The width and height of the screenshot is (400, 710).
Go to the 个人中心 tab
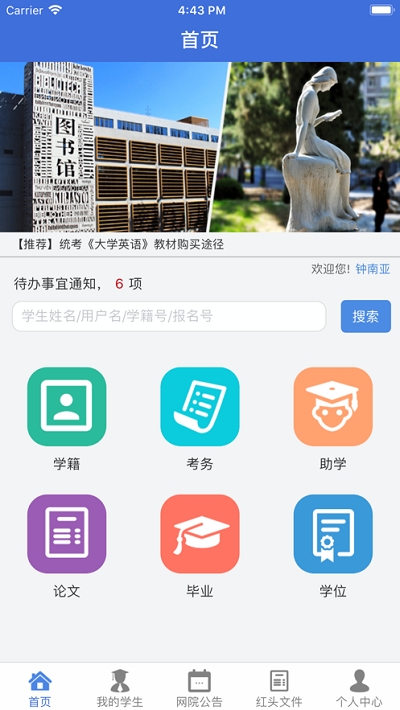tap(360, 687)
